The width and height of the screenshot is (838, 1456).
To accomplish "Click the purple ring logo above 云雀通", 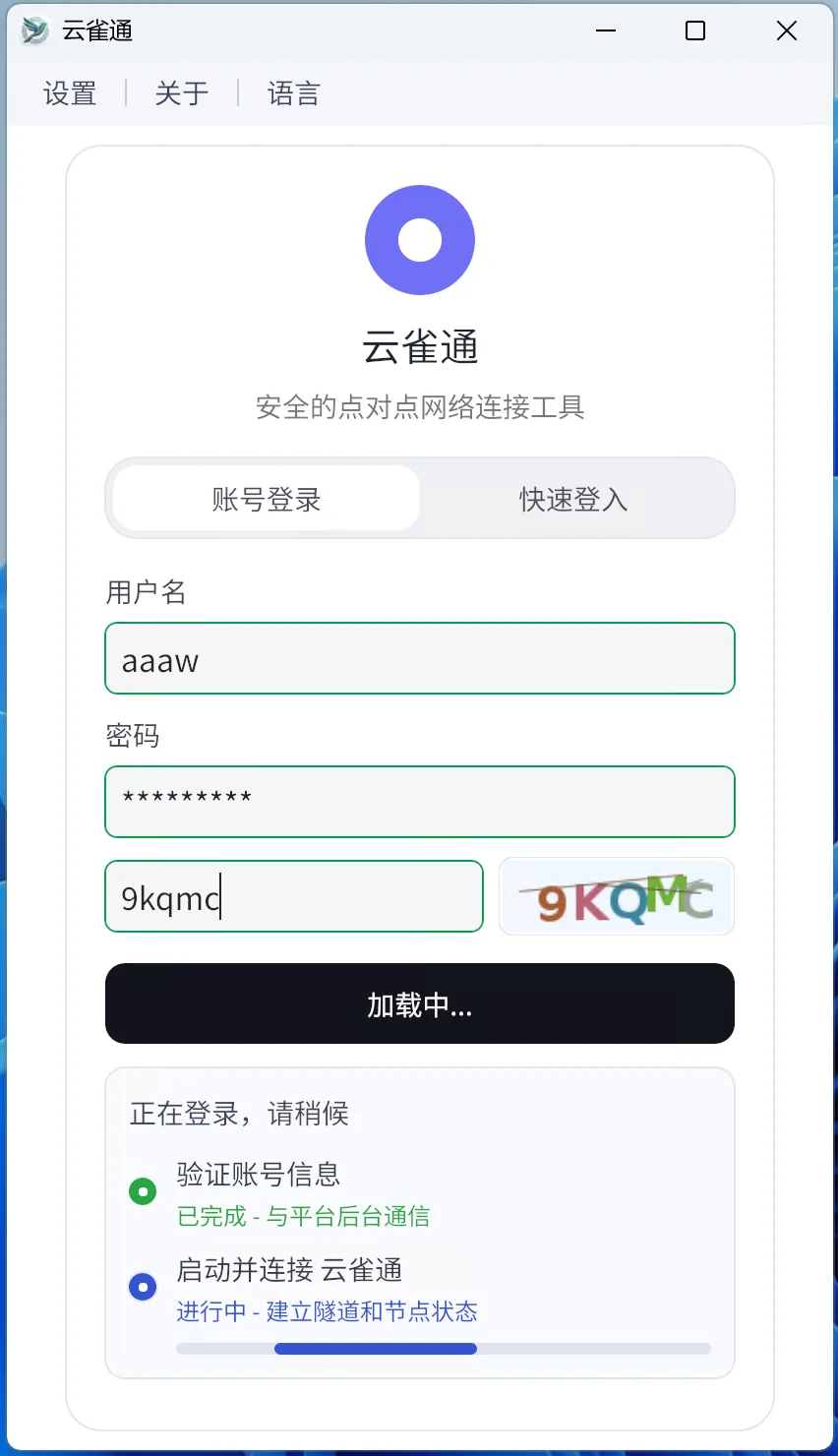I will pyautogui.click(x=420, y=239).
